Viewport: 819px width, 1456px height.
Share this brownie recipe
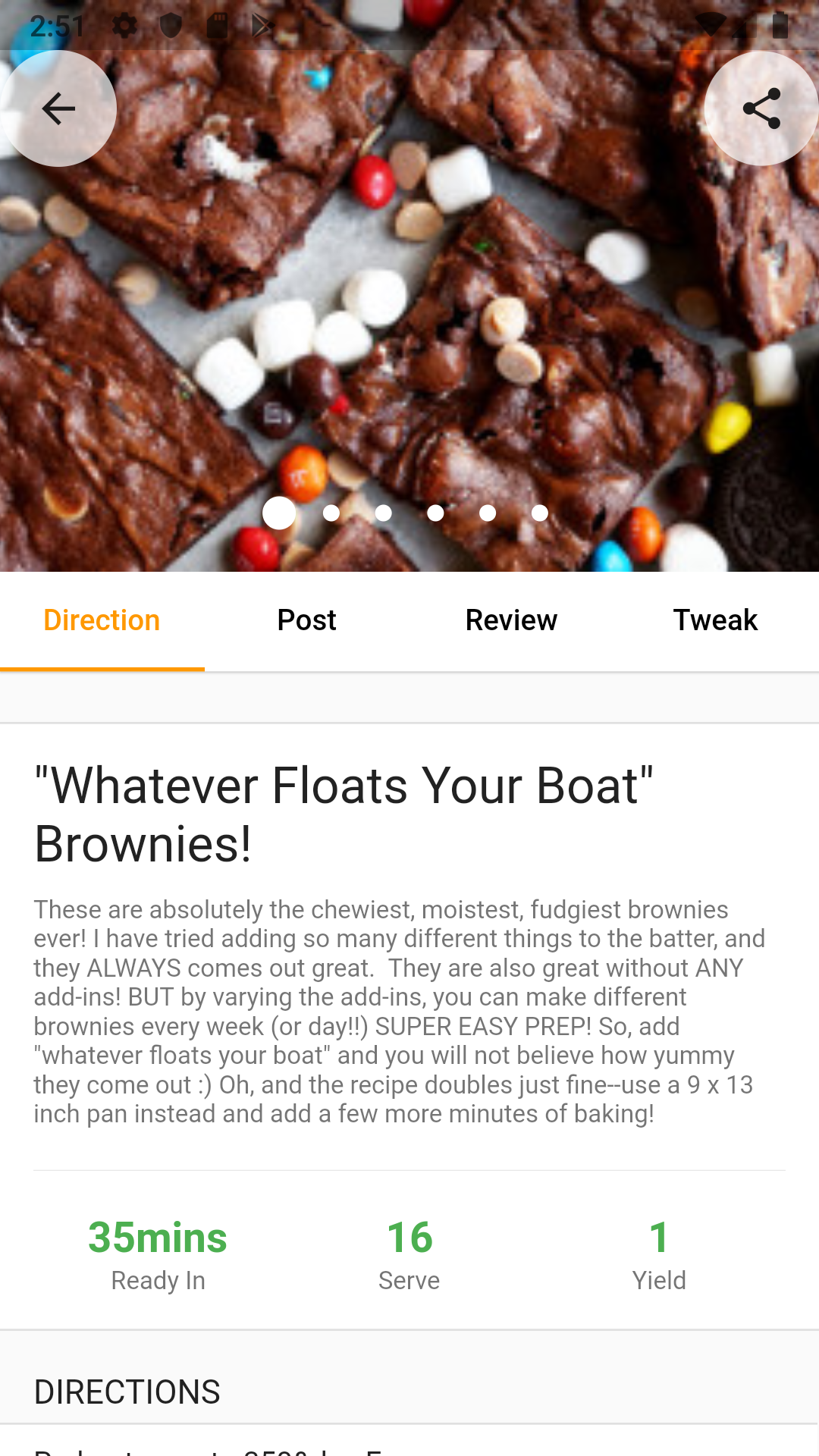click(761, 108)
